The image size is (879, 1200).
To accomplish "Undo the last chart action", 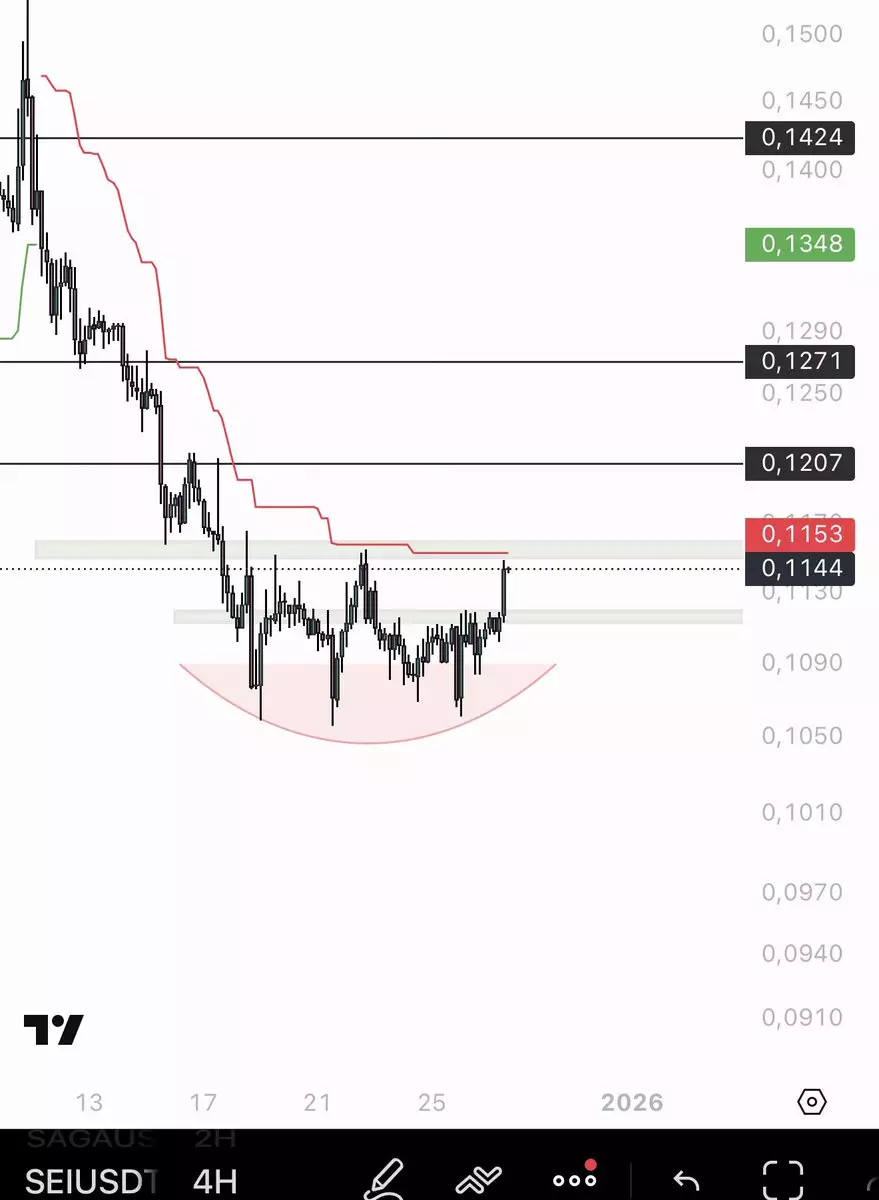I will click(x=686, y=1180).
